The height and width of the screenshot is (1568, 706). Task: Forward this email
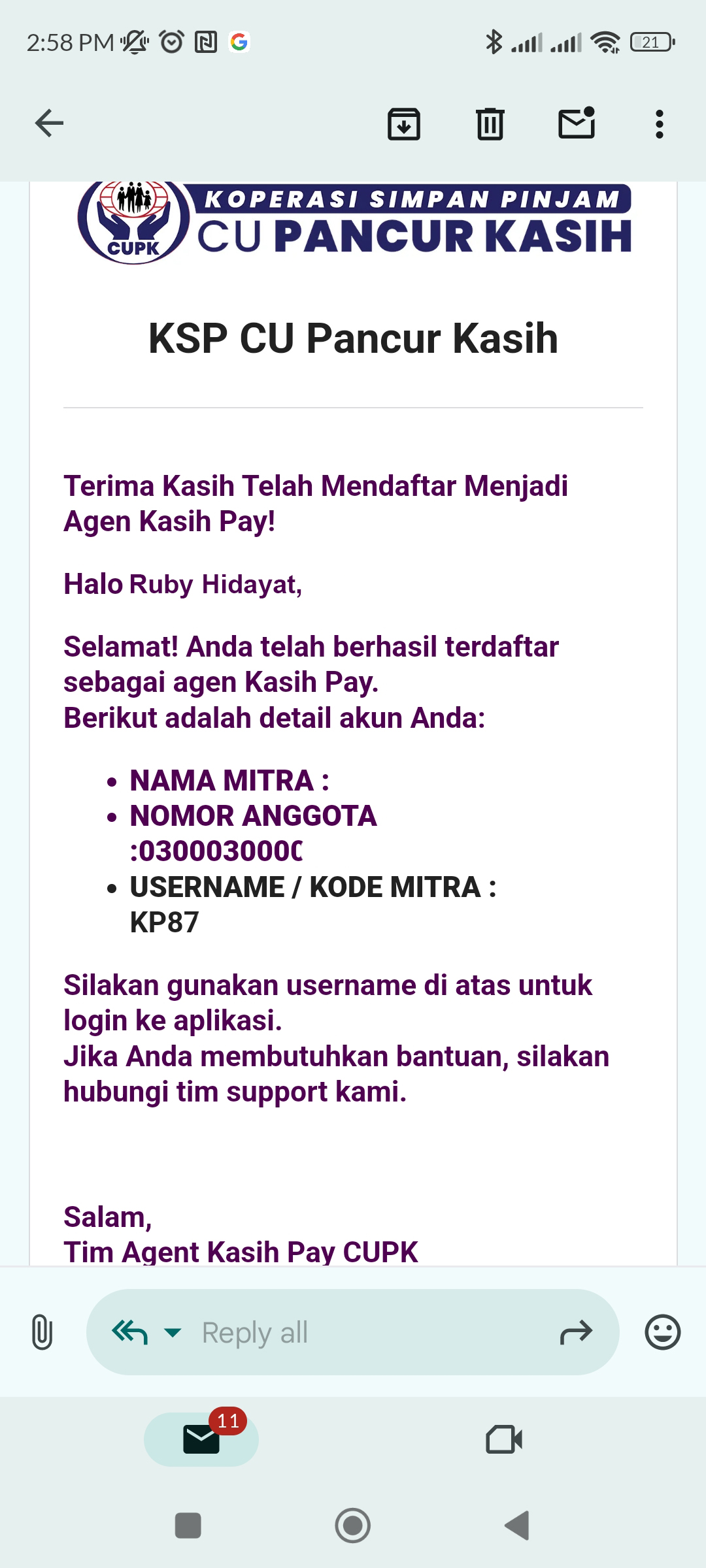(x=576, y=1332)
